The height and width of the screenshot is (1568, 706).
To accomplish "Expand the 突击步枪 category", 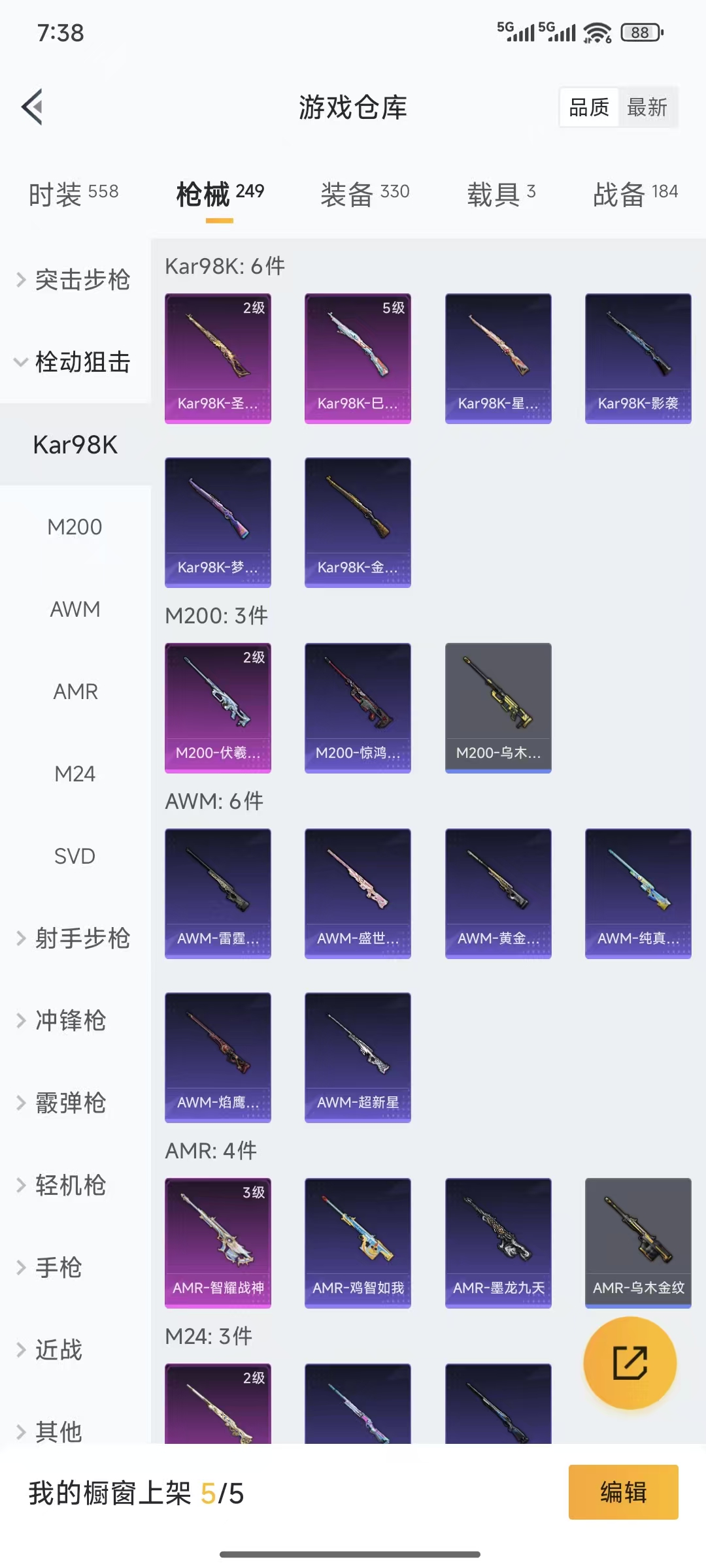I will 75,280.
